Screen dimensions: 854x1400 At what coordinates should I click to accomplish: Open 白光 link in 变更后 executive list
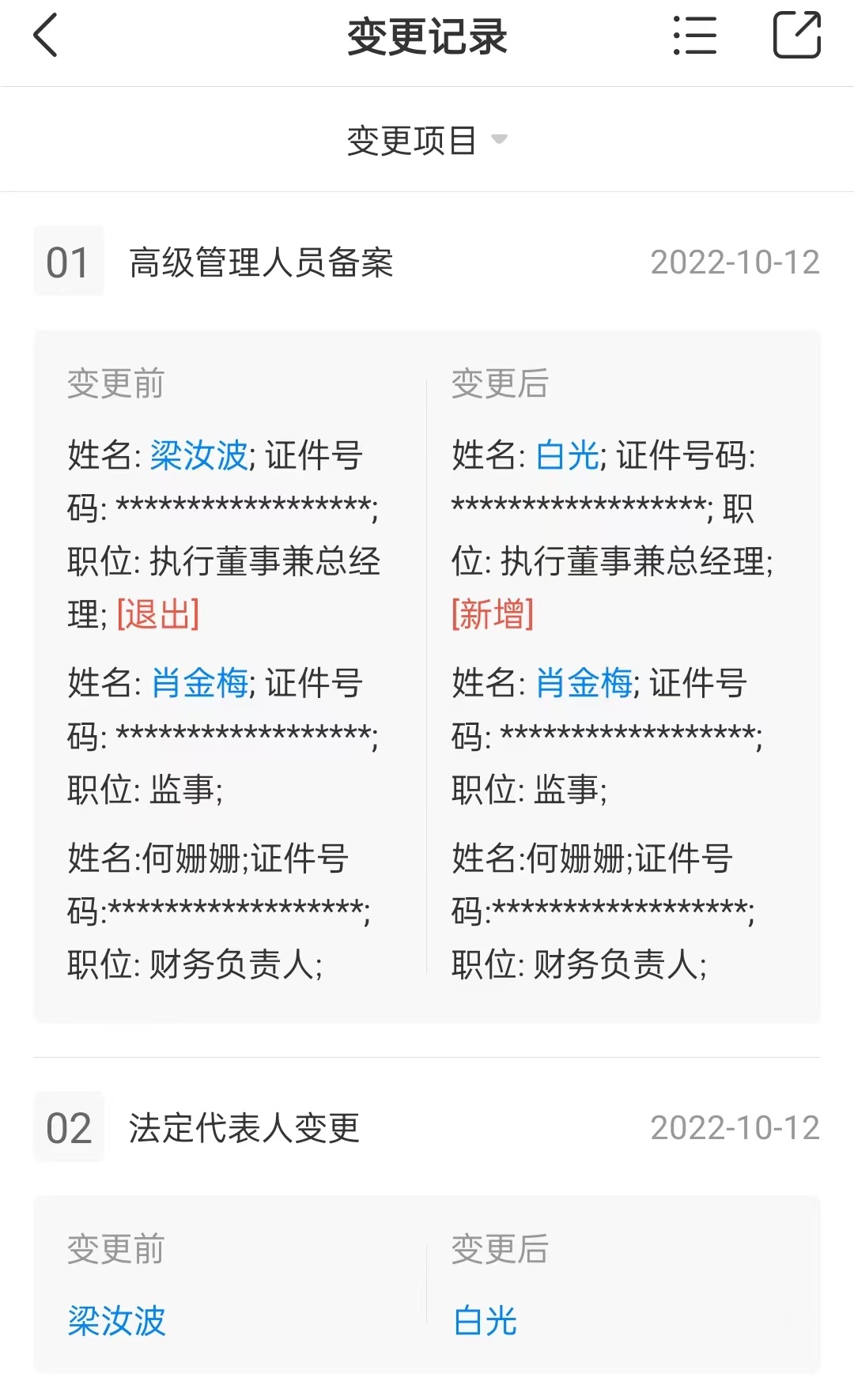tap(568, 455)
